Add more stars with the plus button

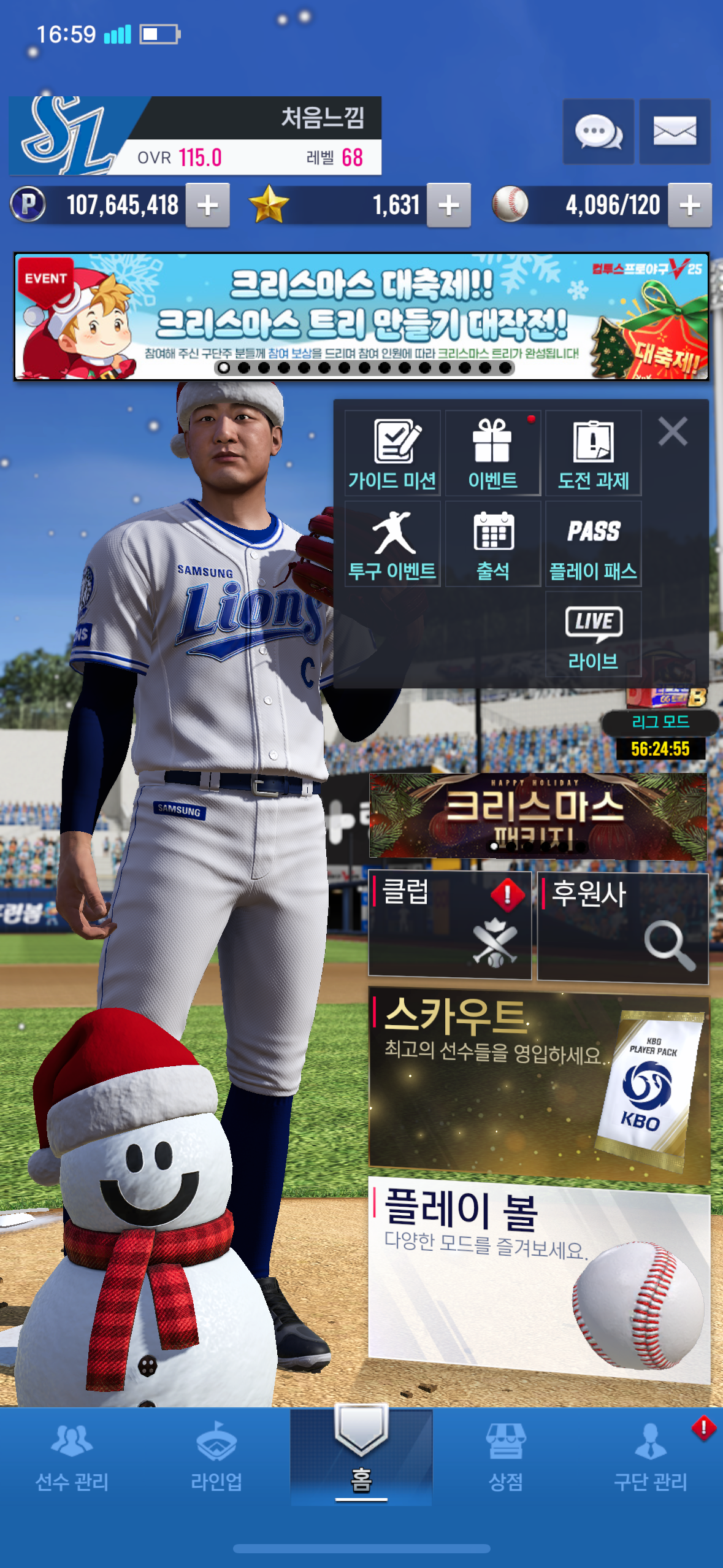(x=449, y=205)
